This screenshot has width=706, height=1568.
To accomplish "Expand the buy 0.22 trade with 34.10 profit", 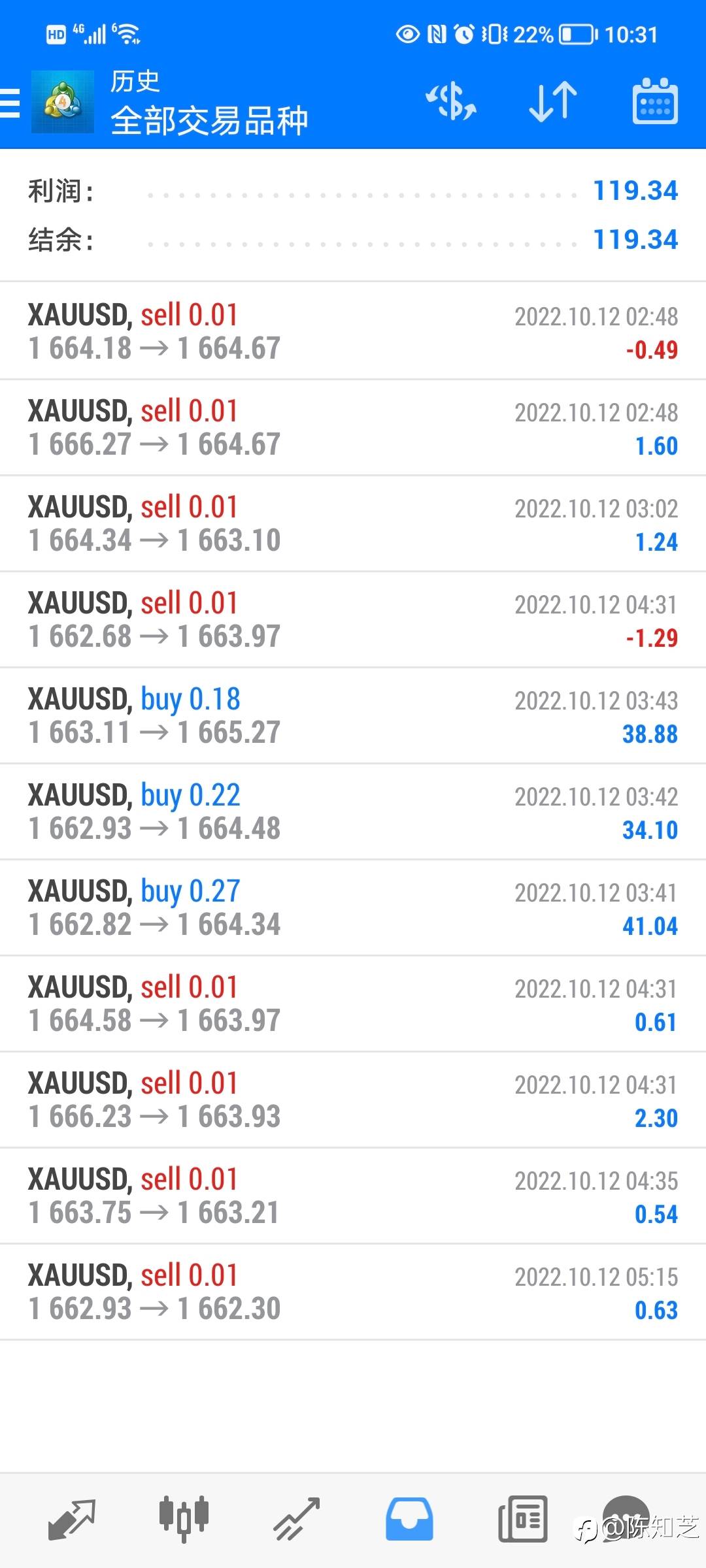I will [x=353, y=811].
